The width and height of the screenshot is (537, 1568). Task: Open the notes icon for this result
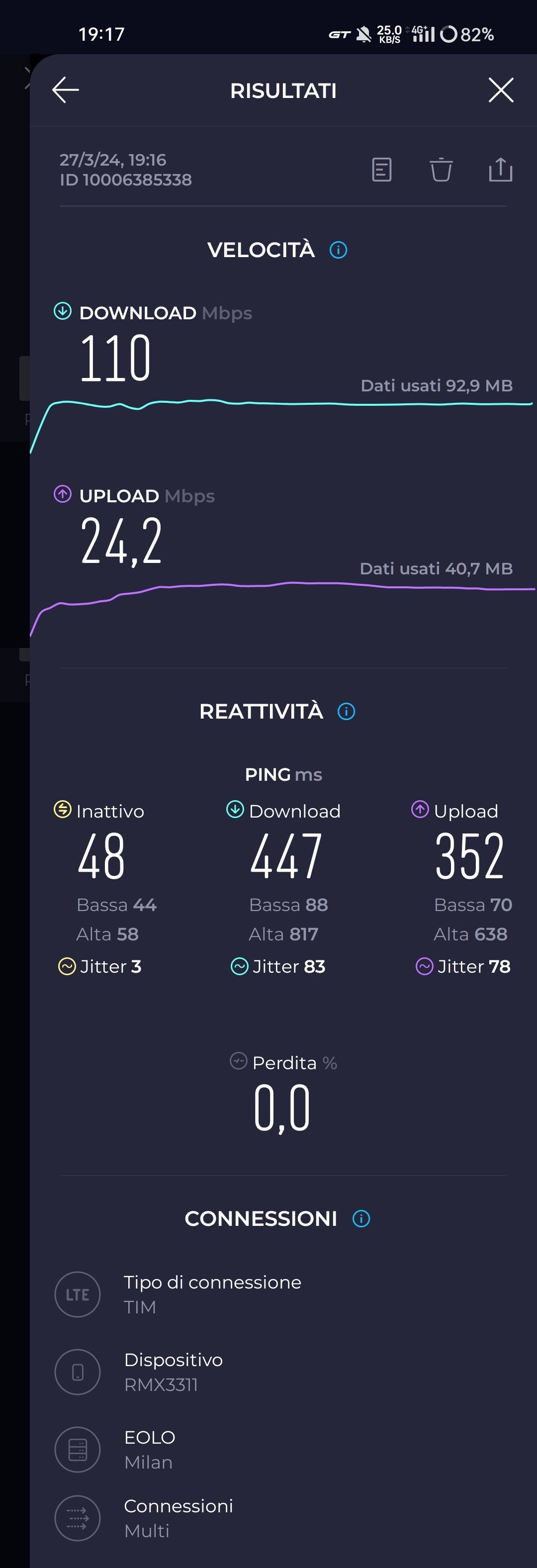click(x=382, y=170)
